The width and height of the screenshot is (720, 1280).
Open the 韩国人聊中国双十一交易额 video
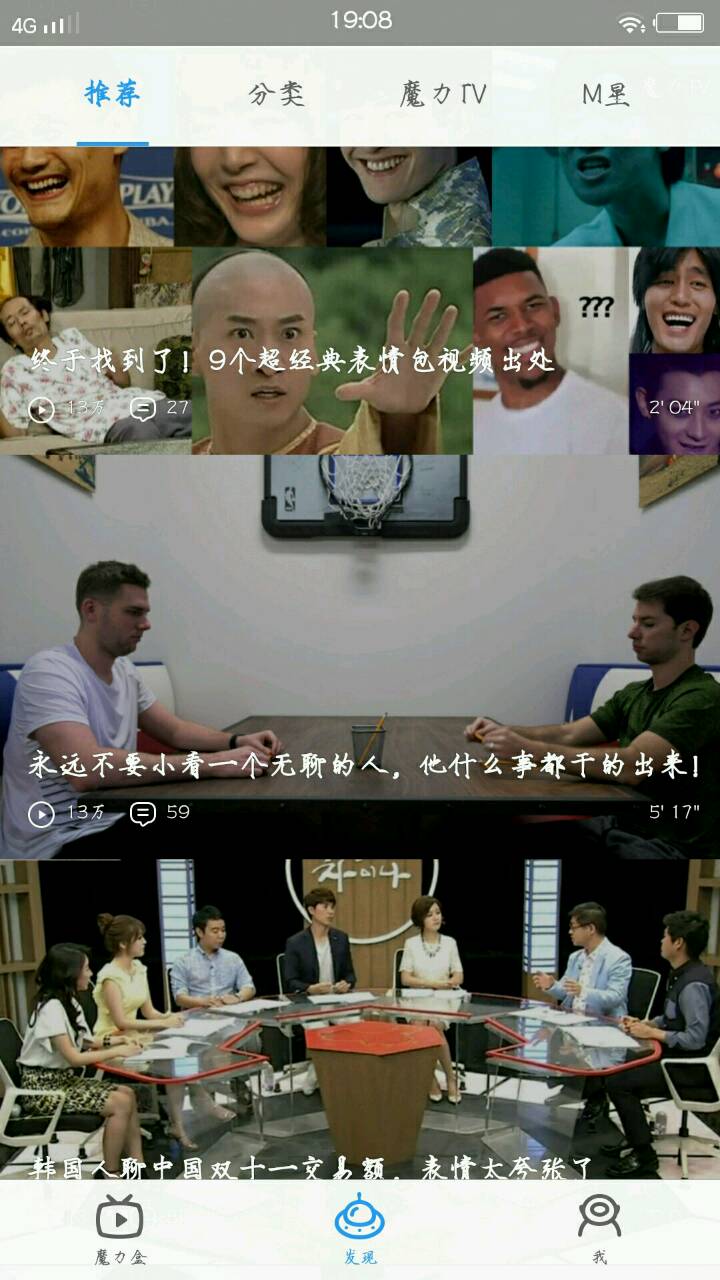coord(360,1020)
